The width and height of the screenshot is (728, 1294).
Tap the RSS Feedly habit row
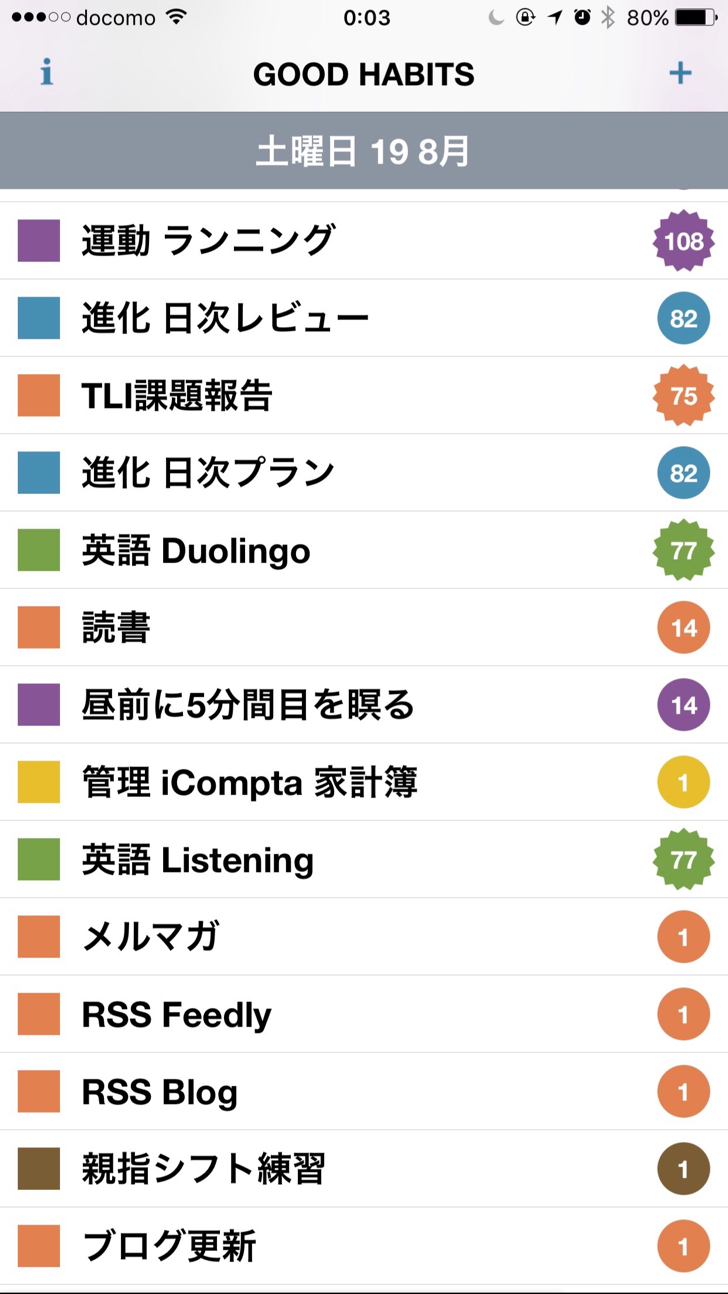tap(364, 1014)
